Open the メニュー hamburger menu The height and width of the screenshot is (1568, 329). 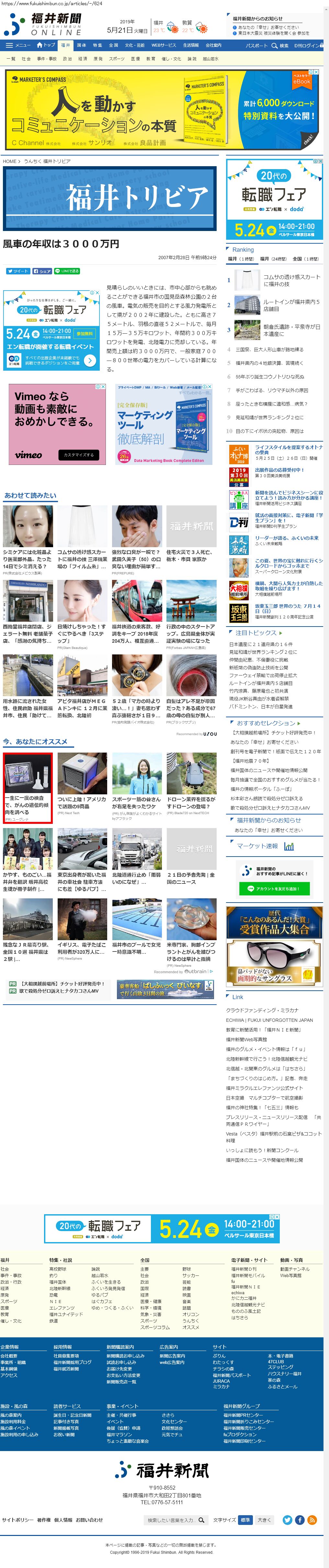tap(18, 45)
